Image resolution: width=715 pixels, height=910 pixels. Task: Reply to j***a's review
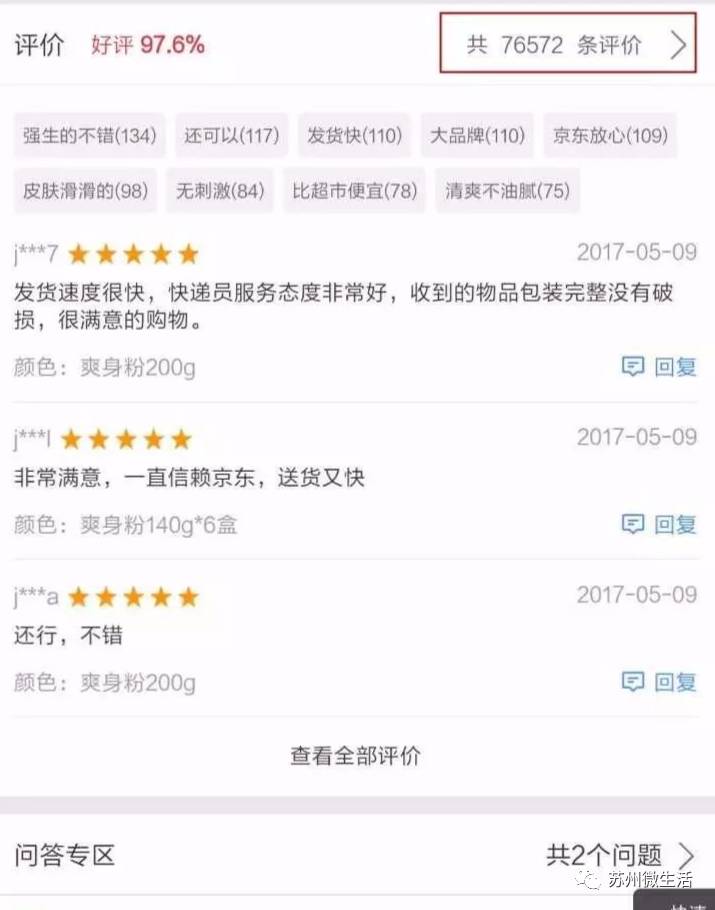pyautogui.click(x=659, y=682)
